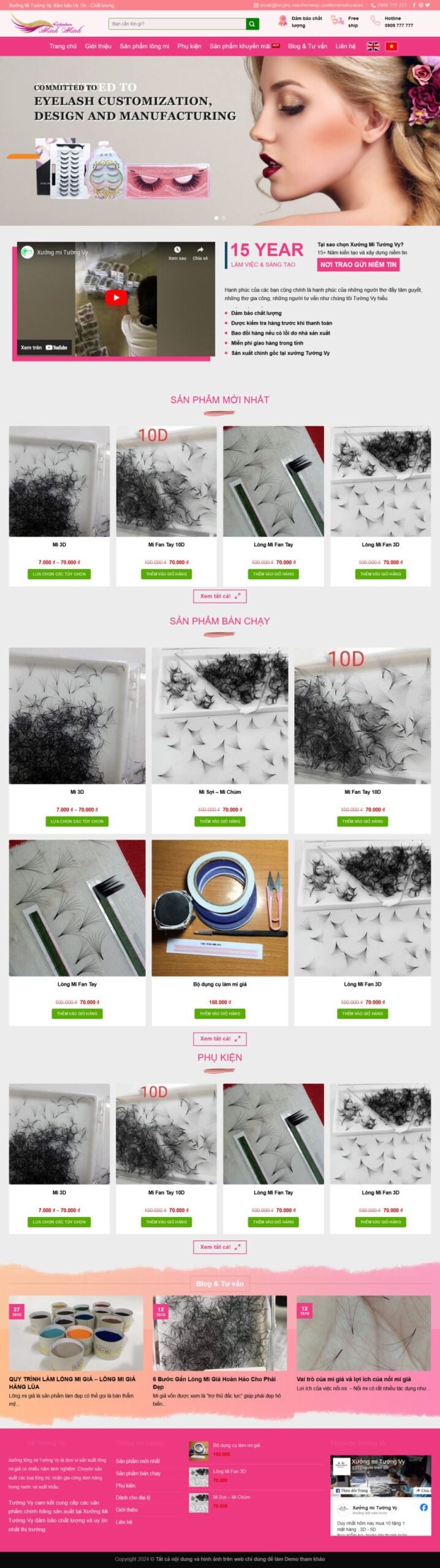440x1568 pixels.
Task: Tap the Nơi trao gửi niềm tin button
Action: tap(358, 265)
